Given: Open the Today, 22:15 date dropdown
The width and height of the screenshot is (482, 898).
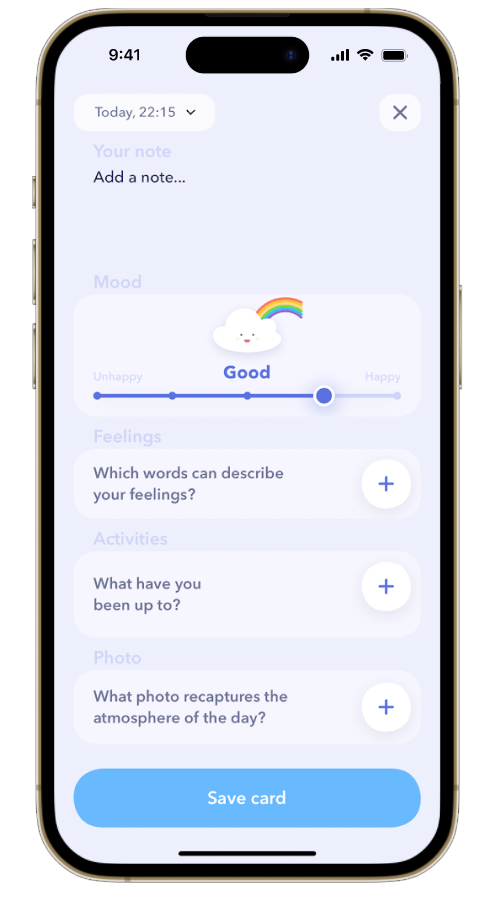Looking at the screenshot, I should [144, 112].
